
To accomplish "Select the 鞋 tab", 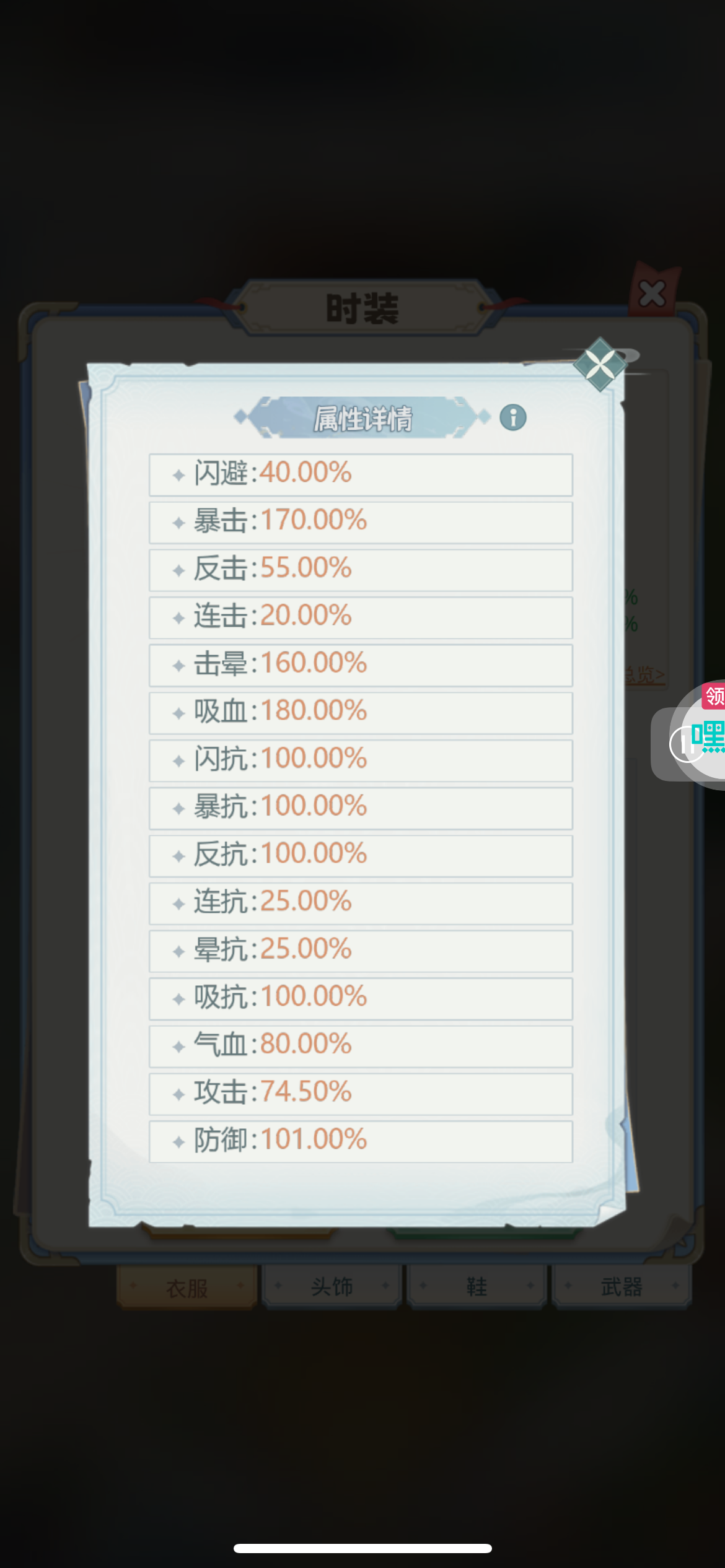I will point(477,1286).
